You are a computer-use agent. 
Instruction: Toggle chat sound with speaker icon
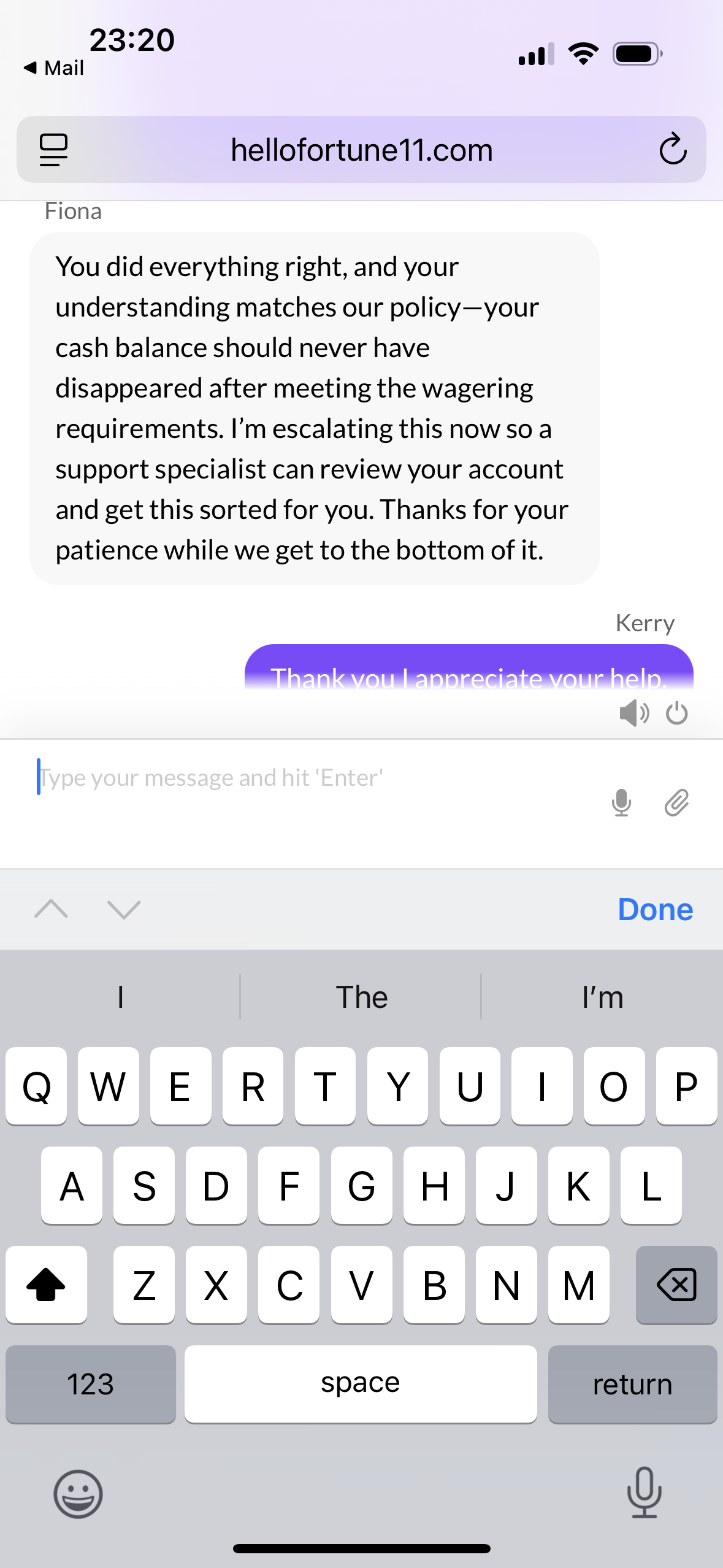coord(633,713)
